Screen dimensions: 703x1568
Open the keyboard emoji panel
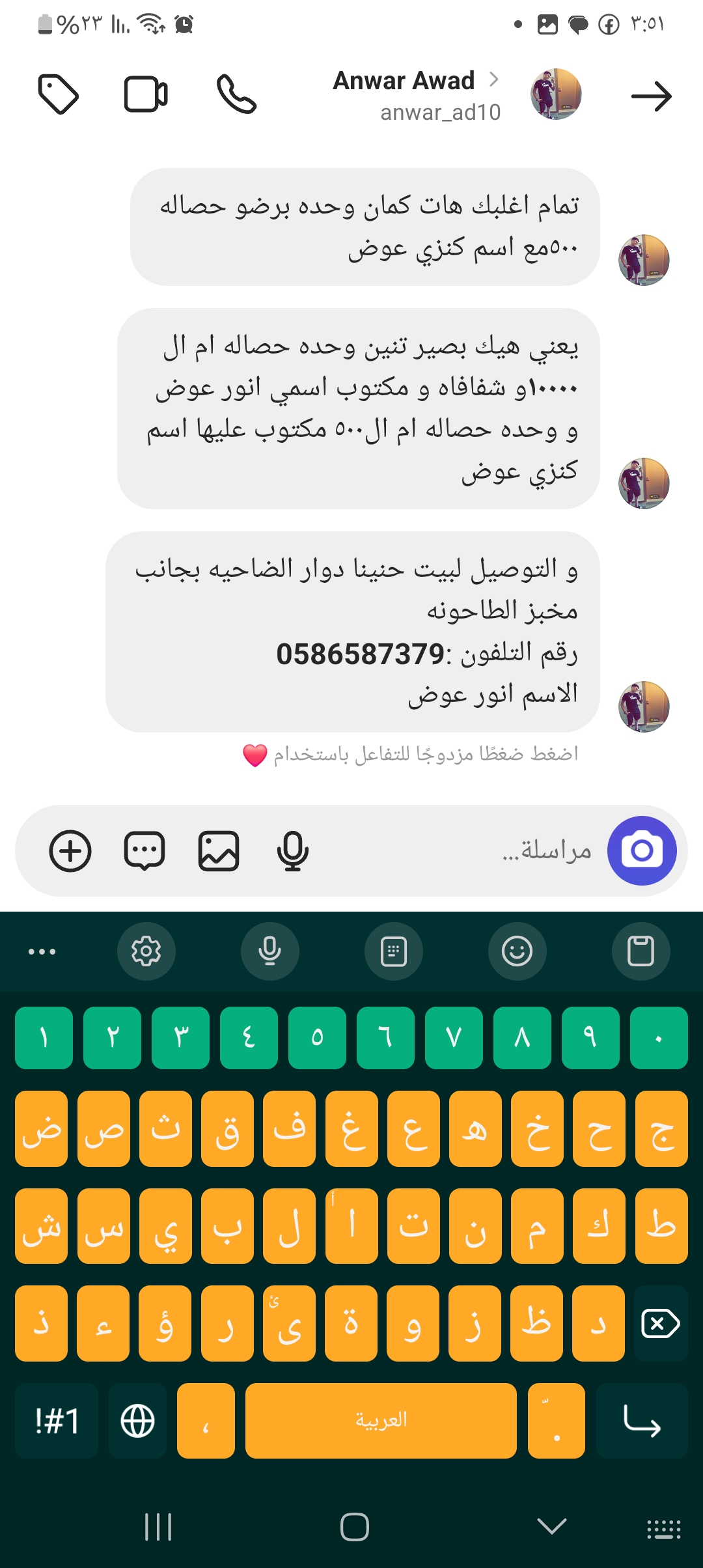[517, 951]
